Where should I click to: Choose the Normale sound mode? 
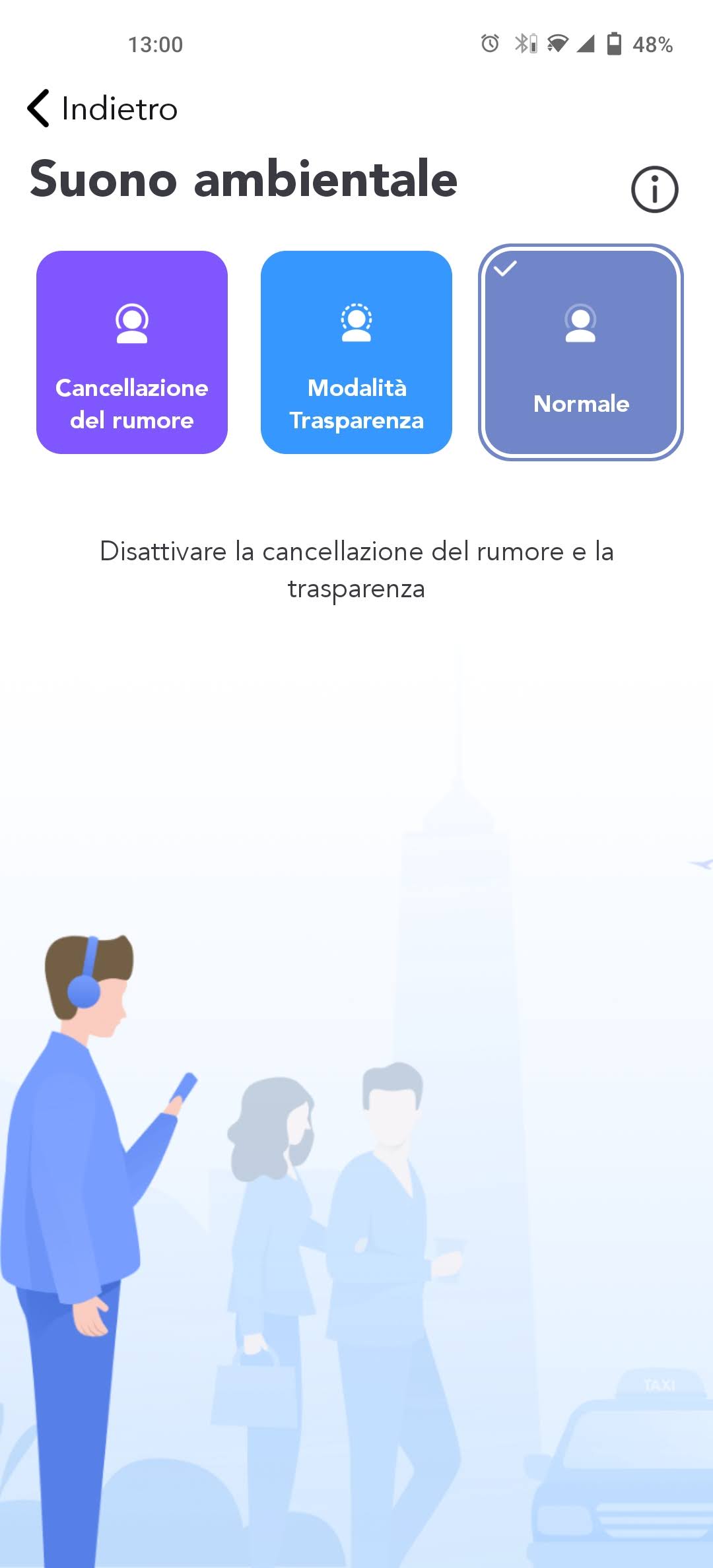pos(580,352)
